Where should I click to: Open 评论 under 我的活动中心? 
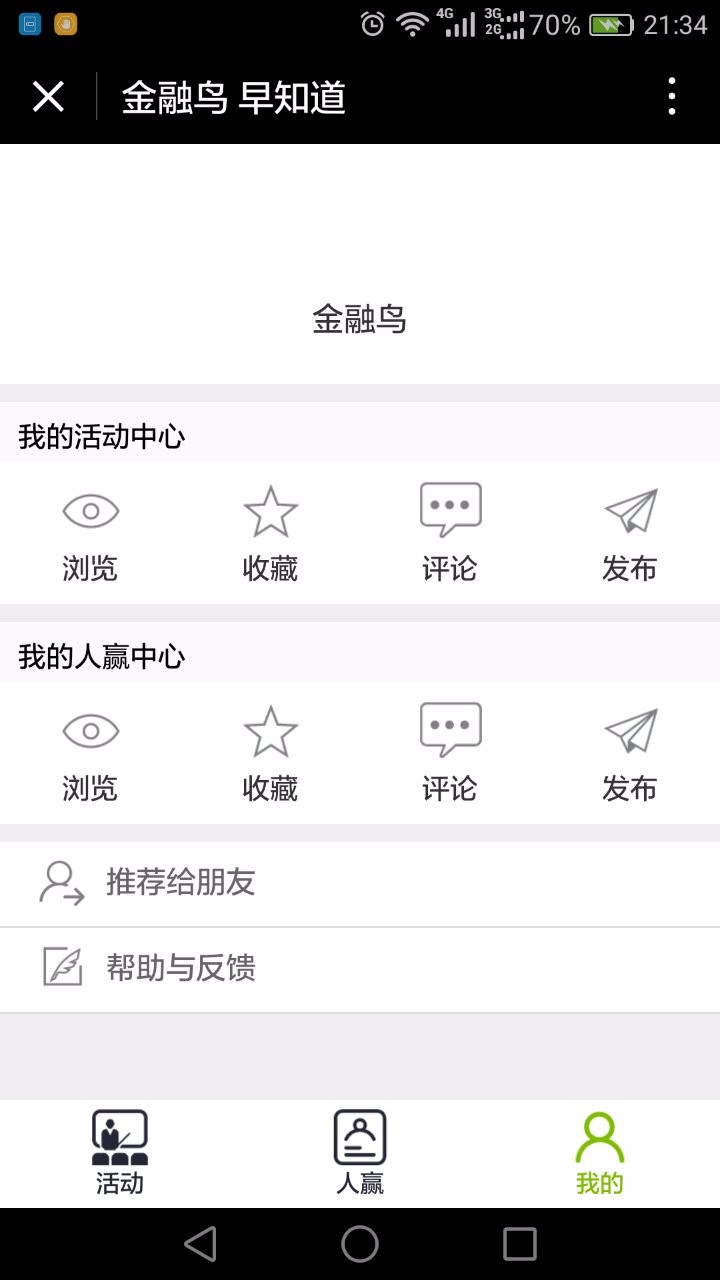(450, 534)
